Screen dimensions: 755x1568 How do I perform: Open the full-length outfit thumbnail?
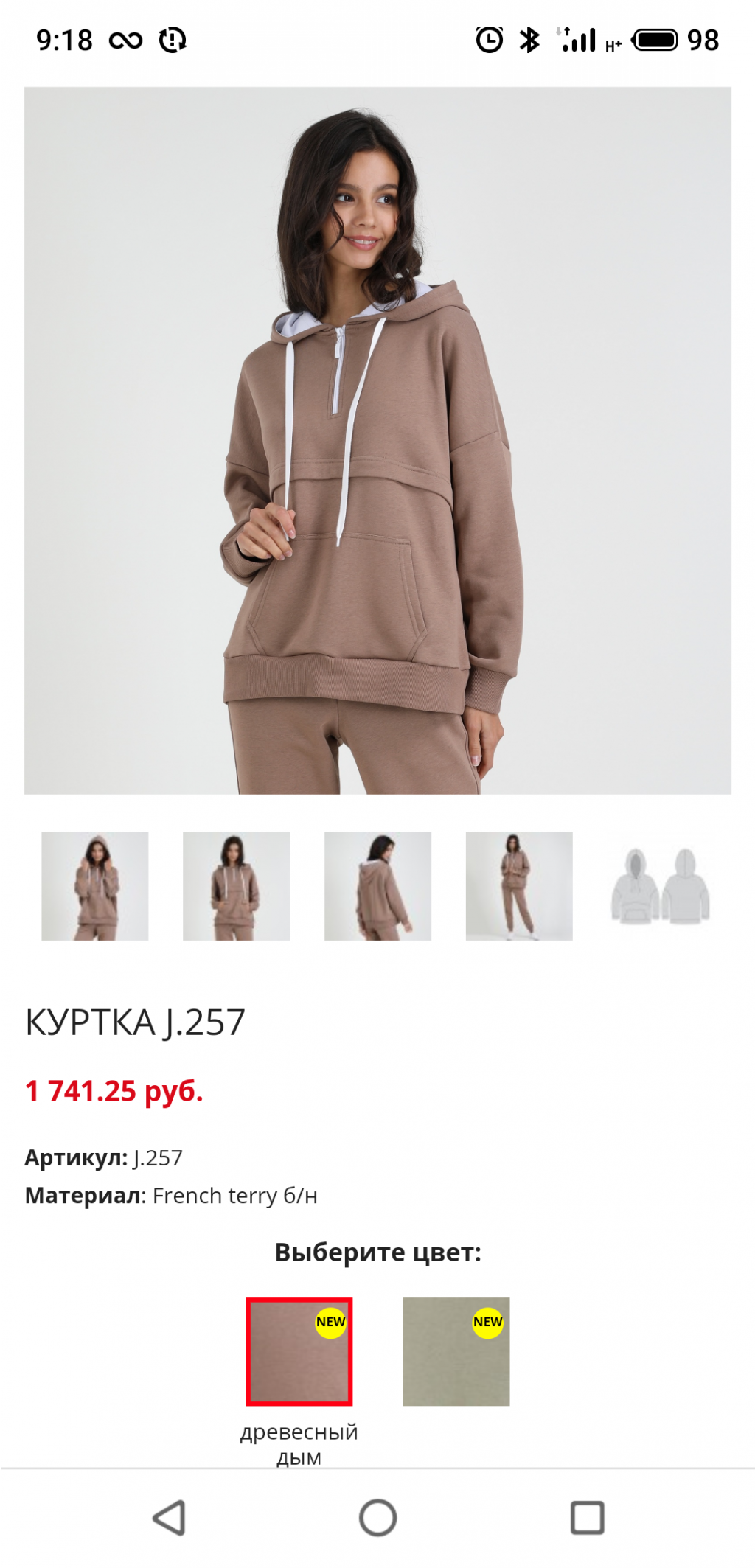519,886
